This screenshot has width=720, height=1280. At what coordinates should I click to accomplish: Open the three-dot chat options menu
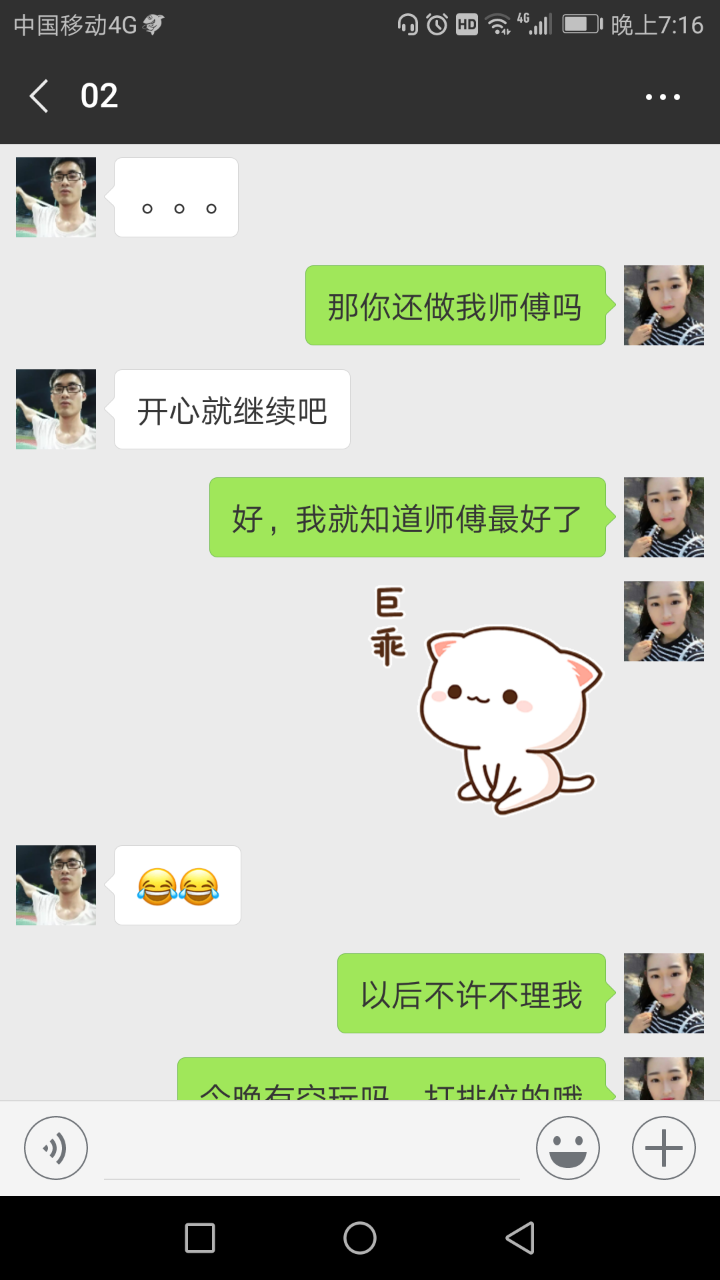(662, 97)
